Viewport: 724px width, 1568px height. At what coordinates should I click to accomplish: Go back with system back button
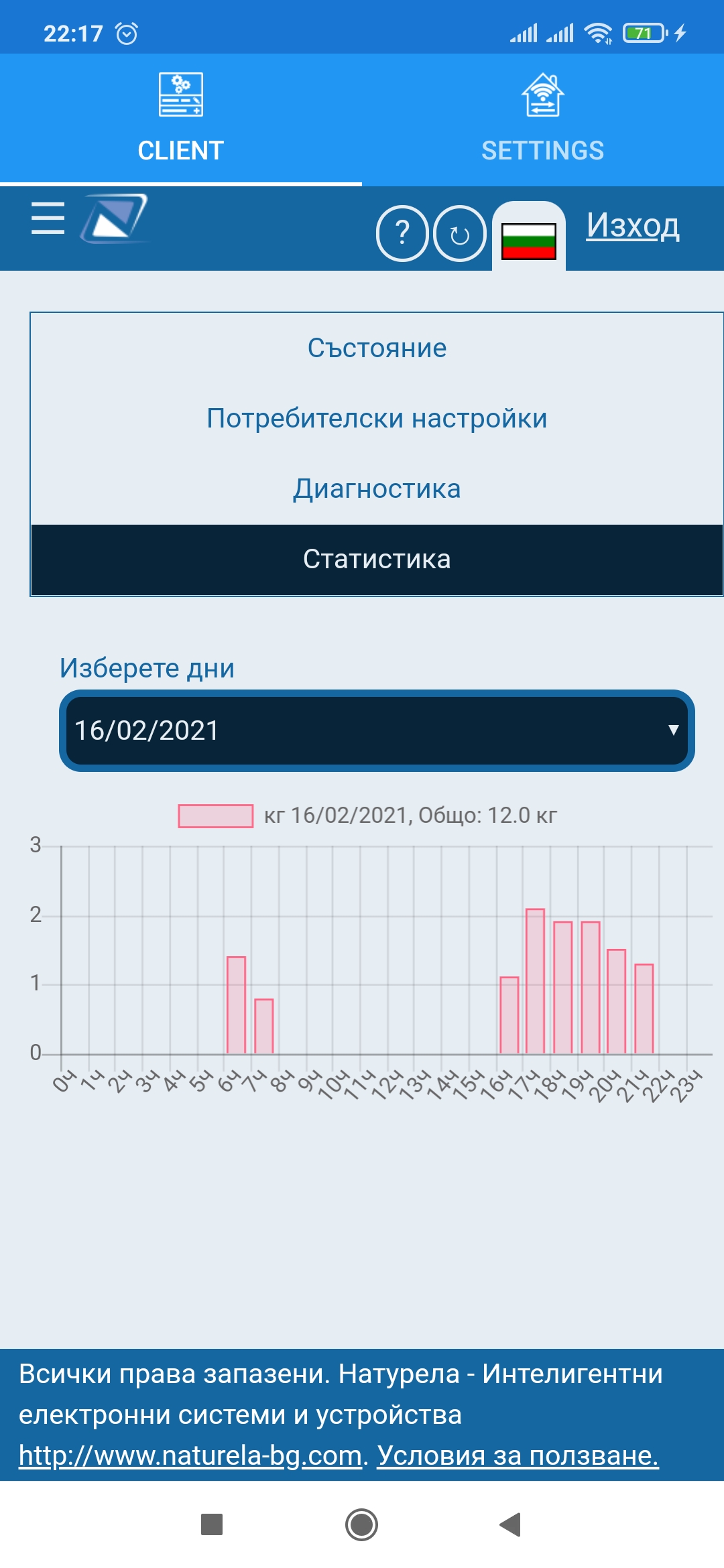tap(510, 1524)
